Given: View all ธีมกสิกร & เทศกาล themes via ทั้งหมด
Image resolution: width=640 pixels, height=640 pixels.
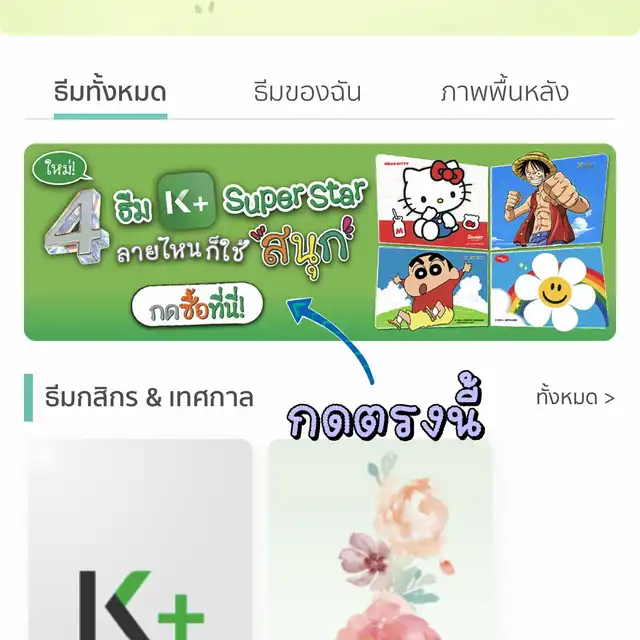Looking at the screenshot, I should (574, 398).
